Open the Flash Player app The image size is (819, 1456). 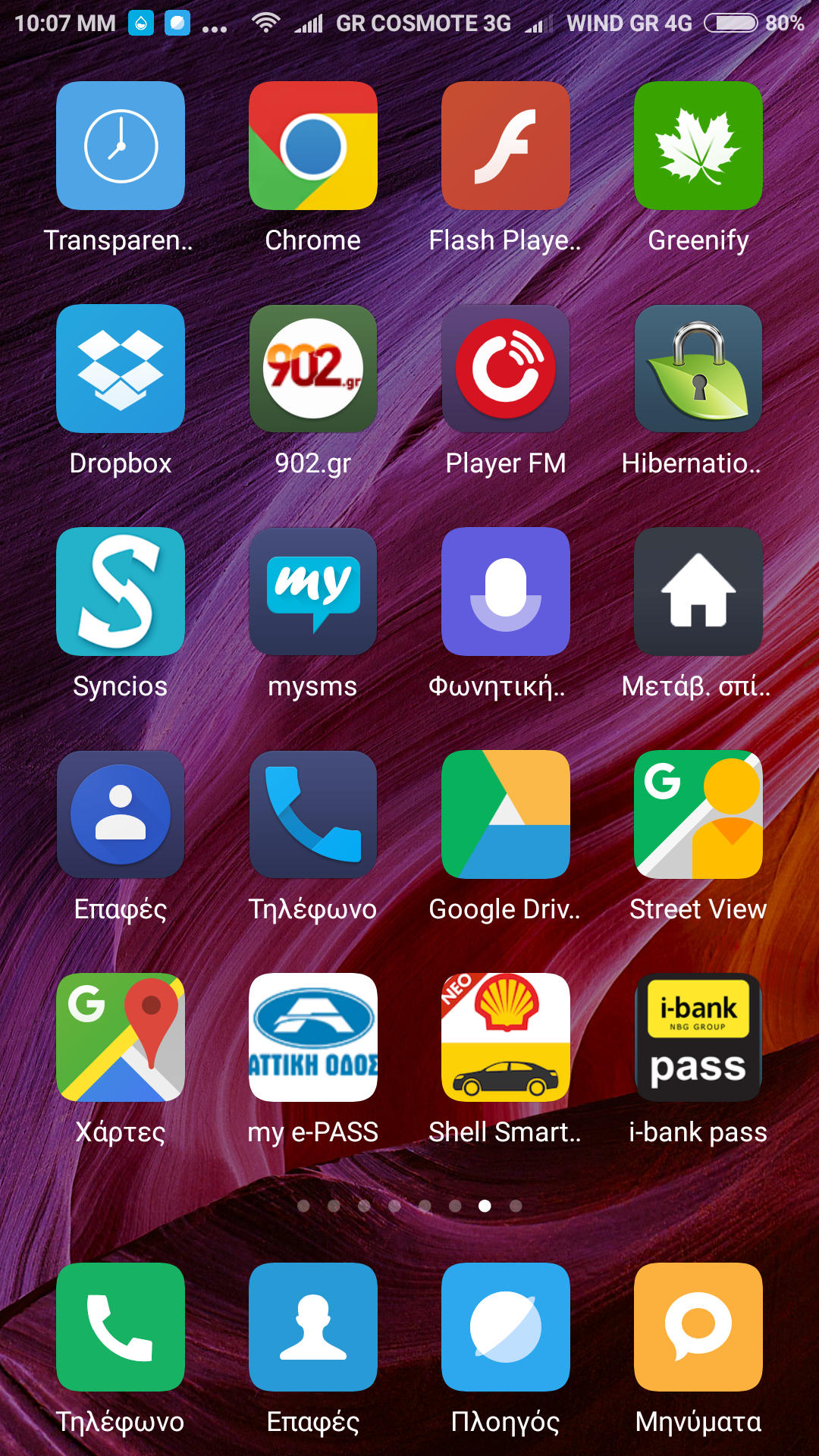click(506, 146)
